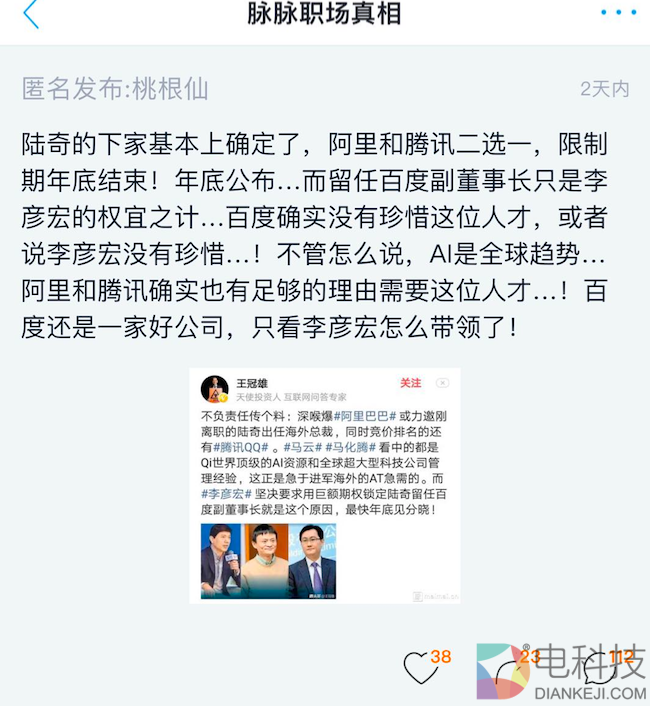Open the attached 王冠雄 screenshot image
This screenshot has height=706, width=650.
point(324,485)
